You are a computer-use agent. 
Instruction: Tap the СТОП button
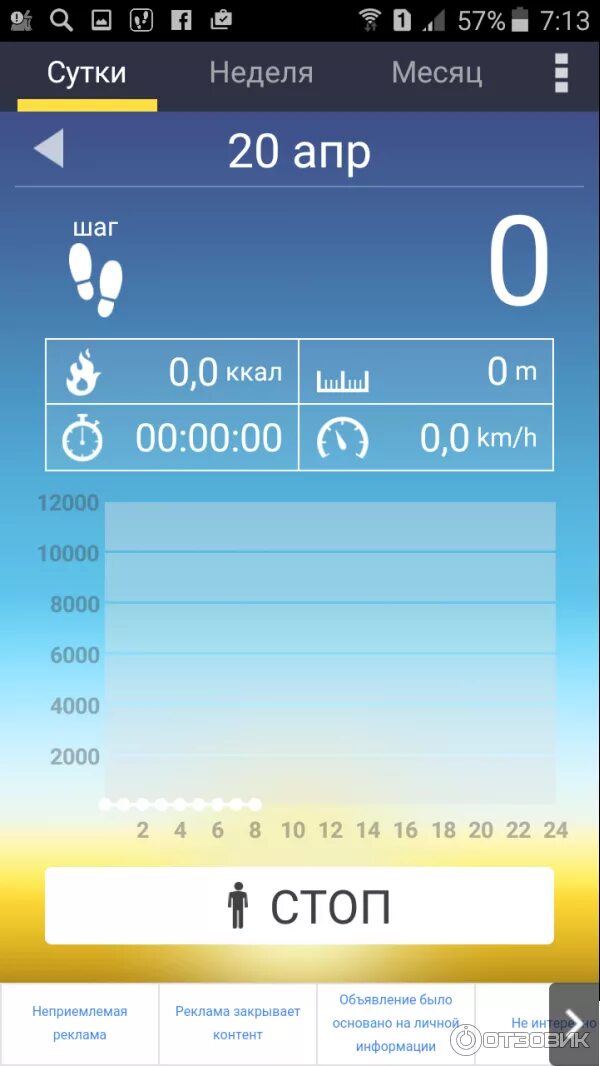coord(299,906)
